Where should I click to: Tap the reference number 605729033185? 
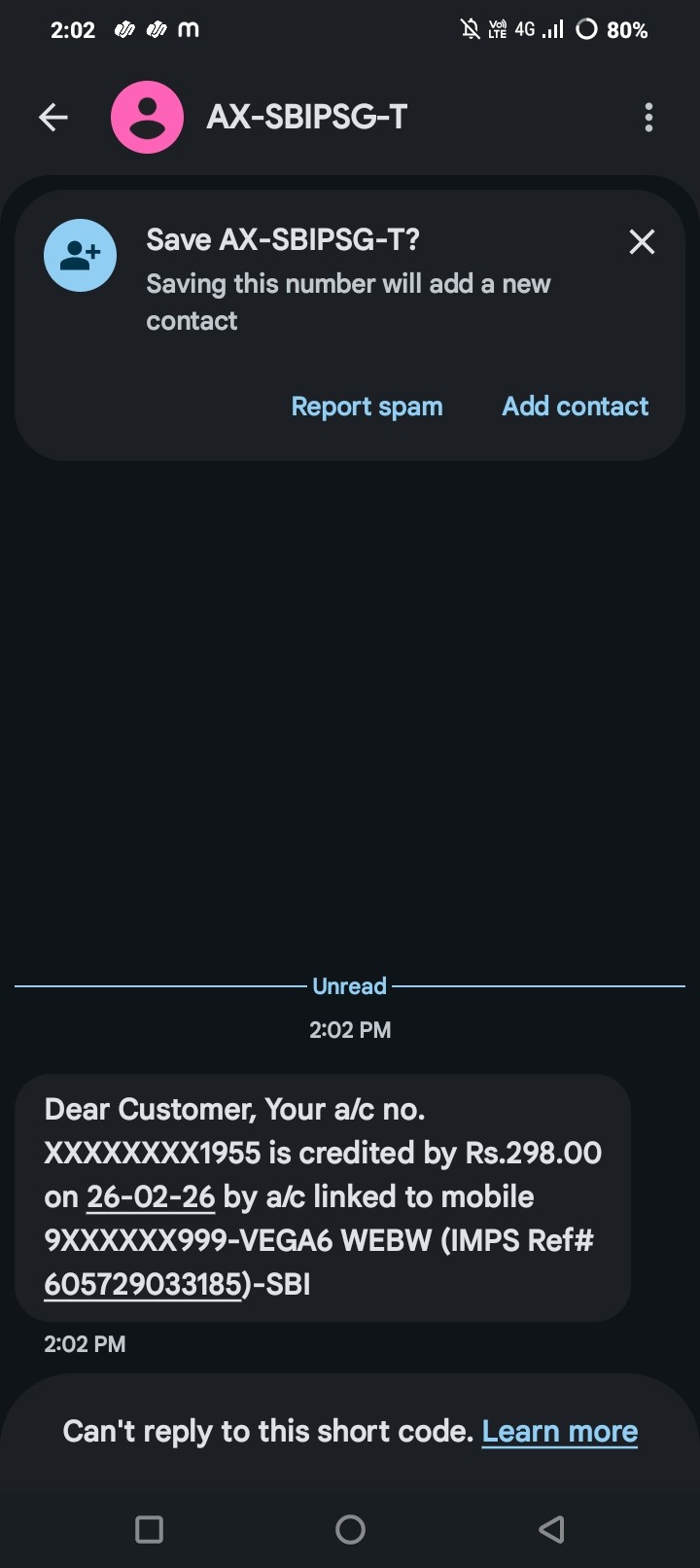click(142, 1284)
